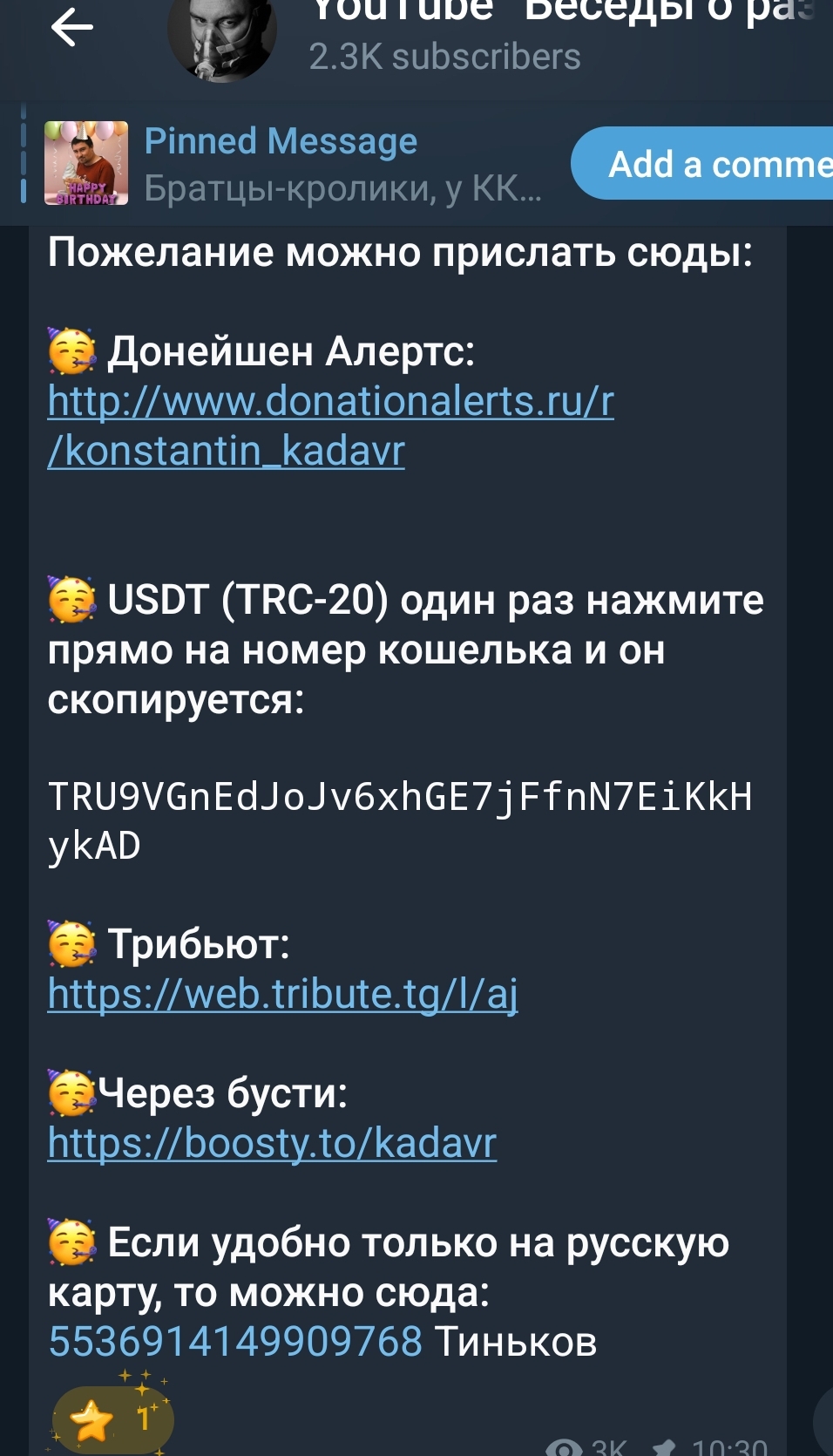833x1456 pixels.
Task: Open the web.tribute.tg link
Action: 282,994
